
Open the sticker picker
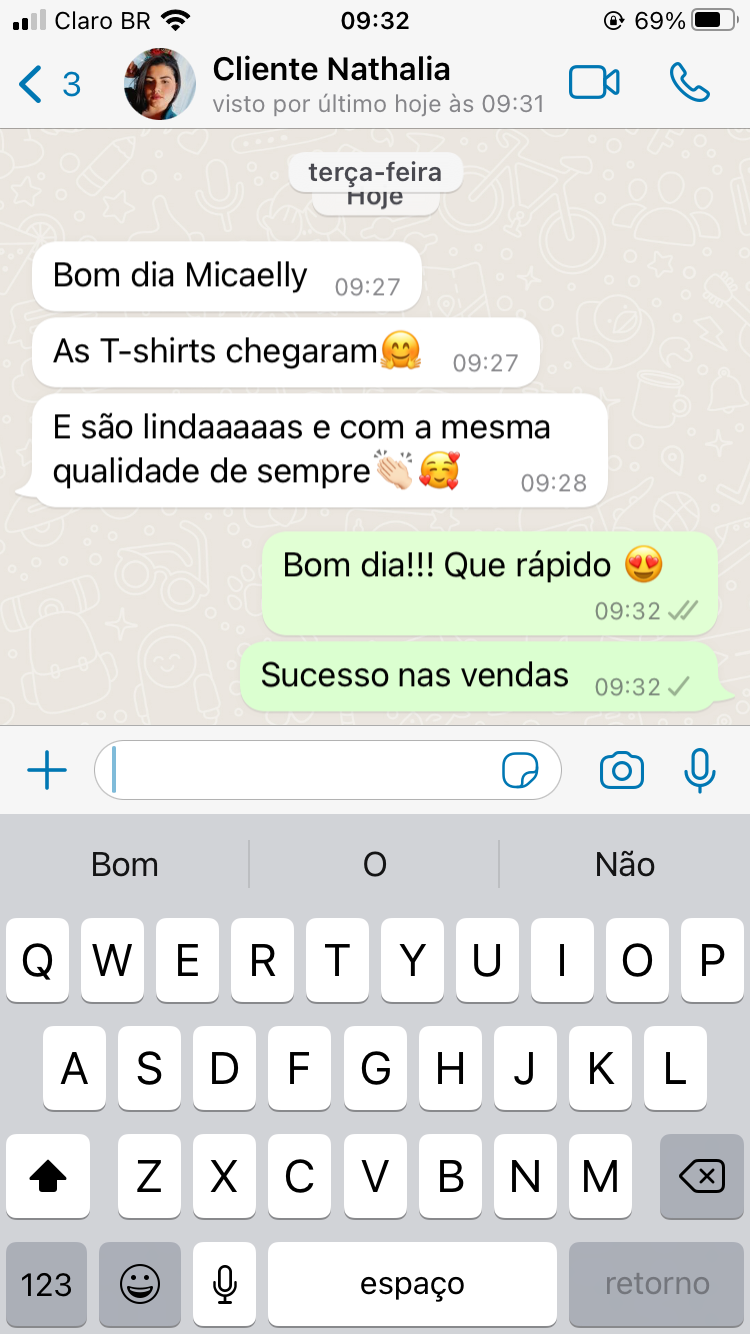click(x=520, y=771)
